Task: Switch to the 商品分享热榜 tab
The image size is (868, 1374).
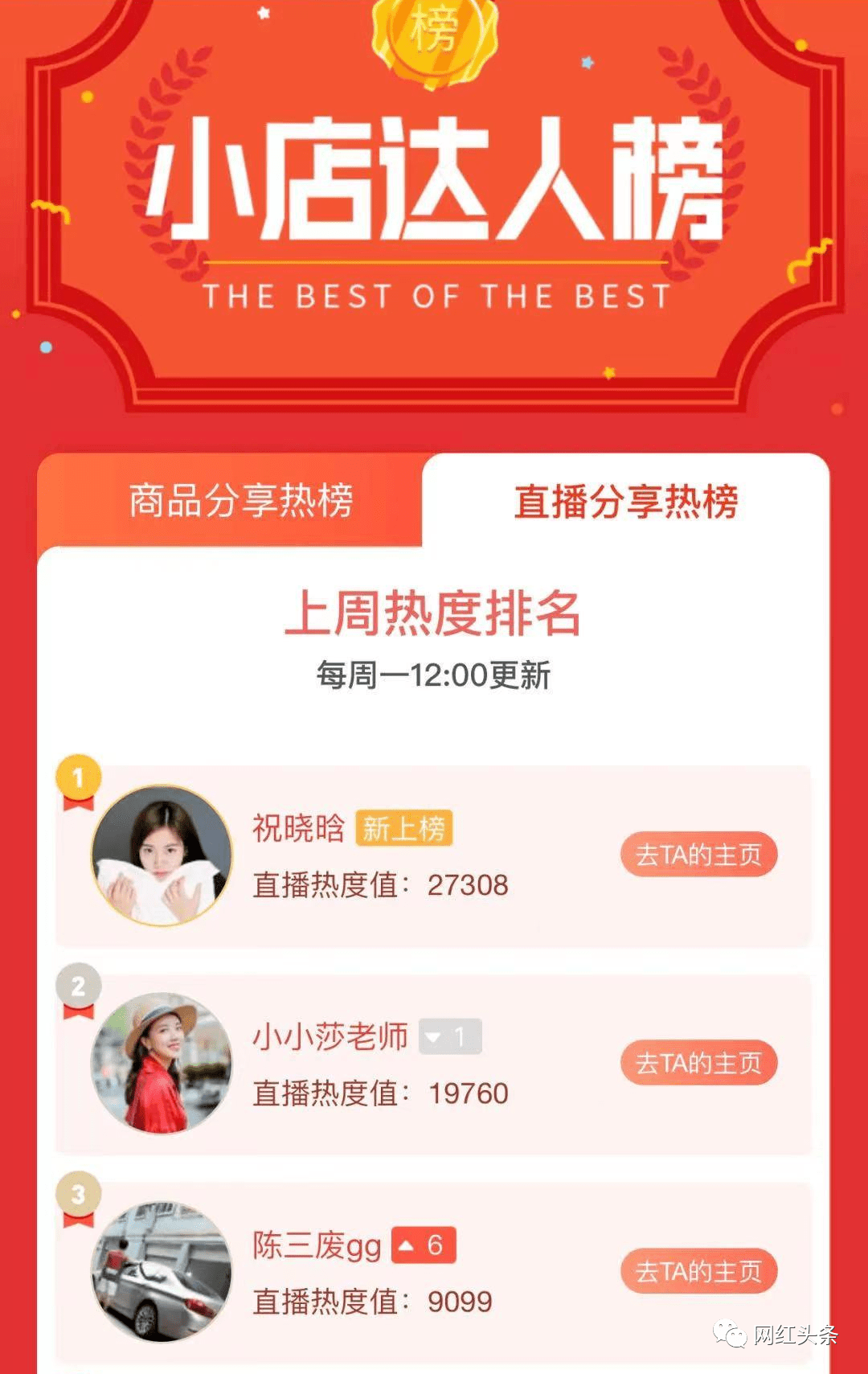Action: click(x=240, y=501)
